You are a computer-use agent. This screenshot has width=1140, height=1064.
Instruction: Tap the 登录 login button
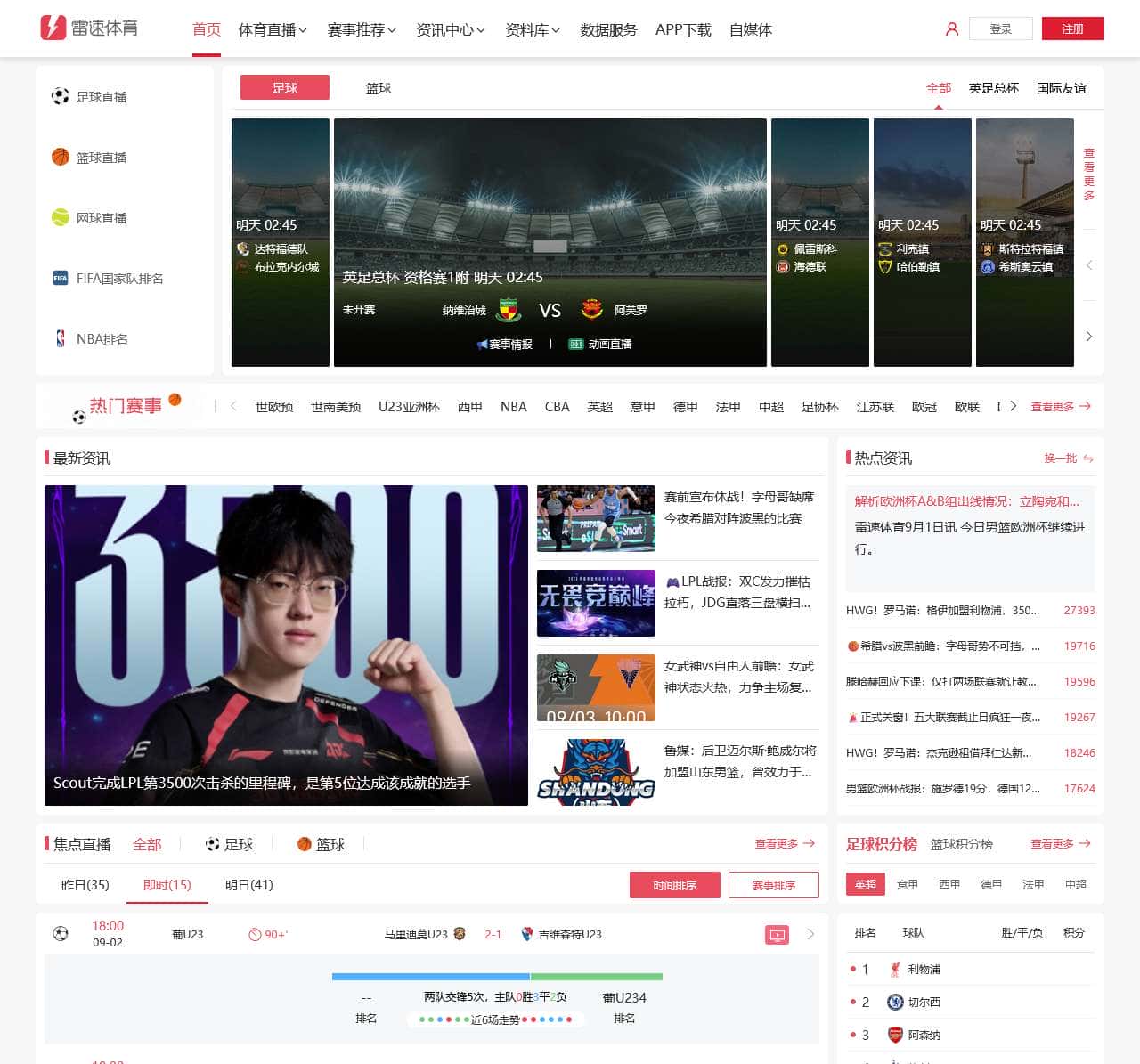1000,29
